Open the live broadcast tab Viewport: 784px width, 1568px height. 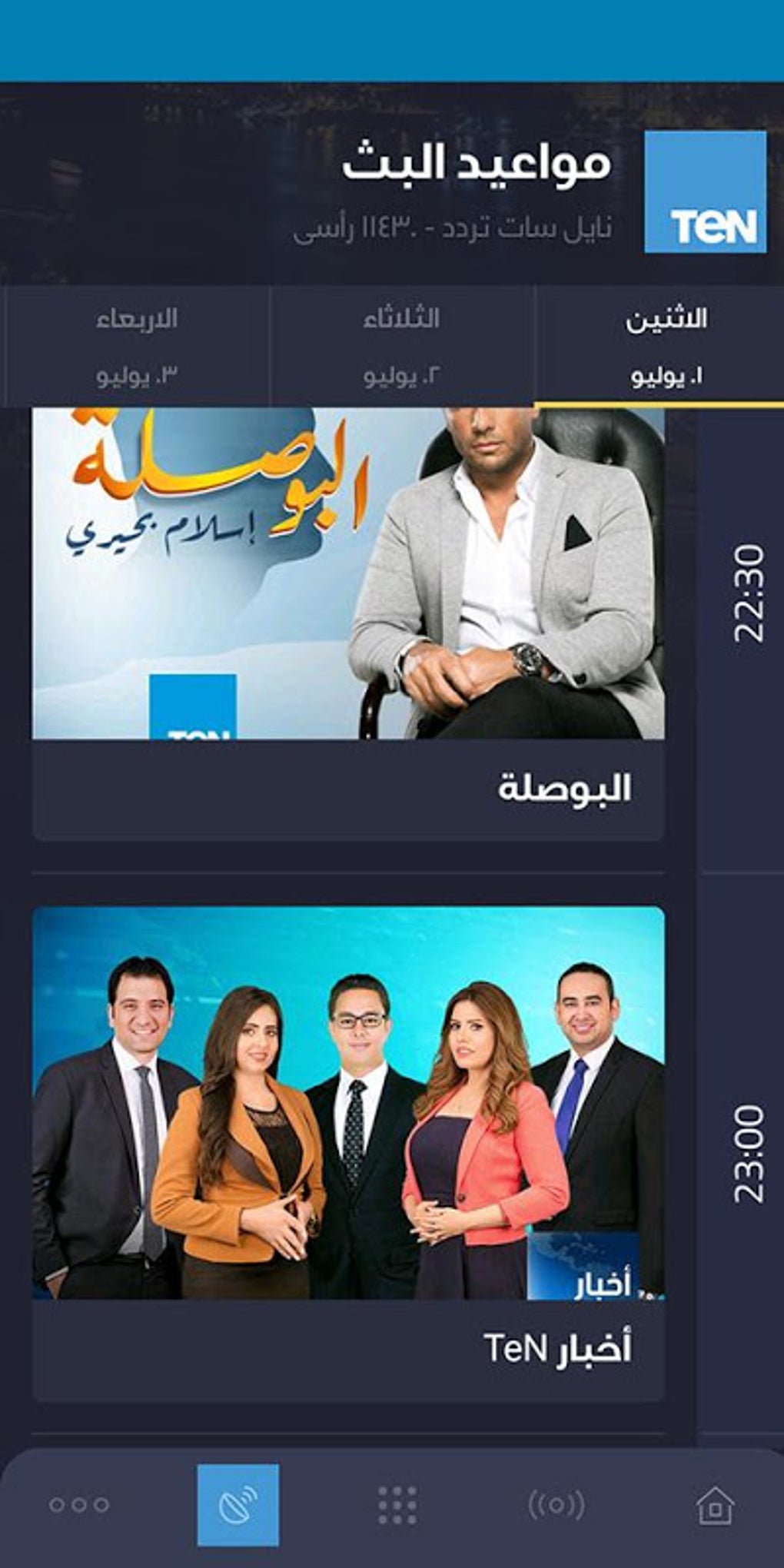click(x=556, y=1504)
